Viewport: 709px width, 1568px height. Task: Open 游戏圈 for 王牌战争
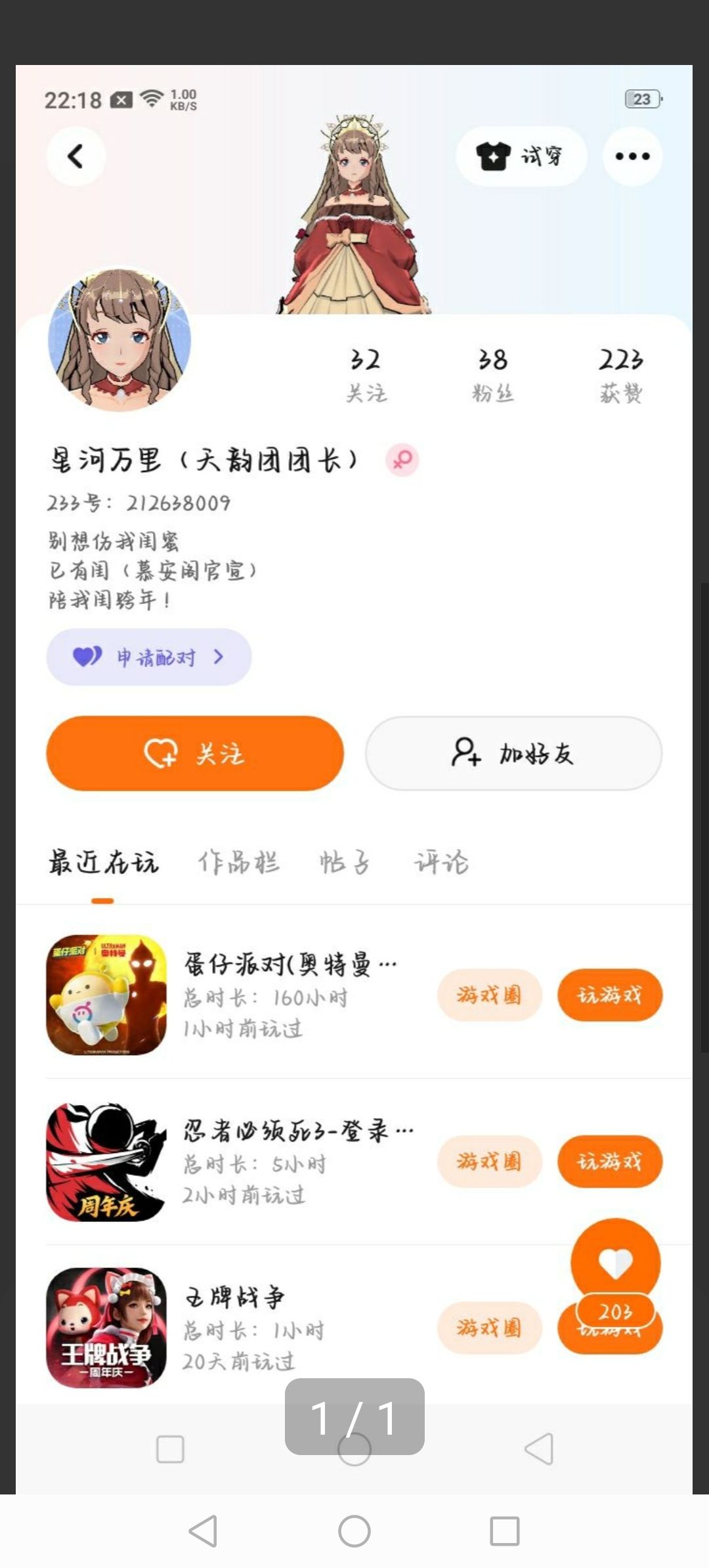(489, 1328)
